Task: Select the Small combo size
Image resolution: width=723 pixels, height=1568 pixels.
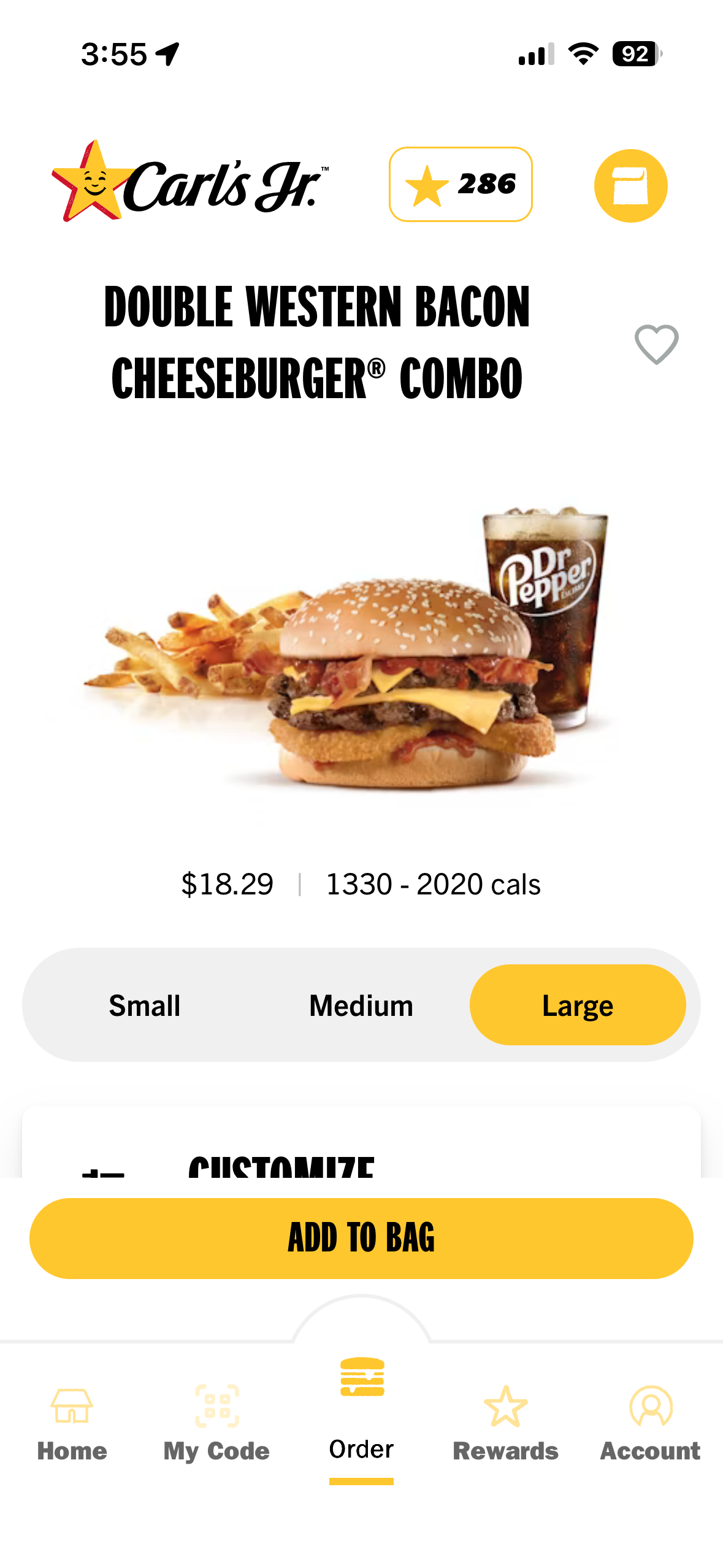Action: click(145, 1005)
